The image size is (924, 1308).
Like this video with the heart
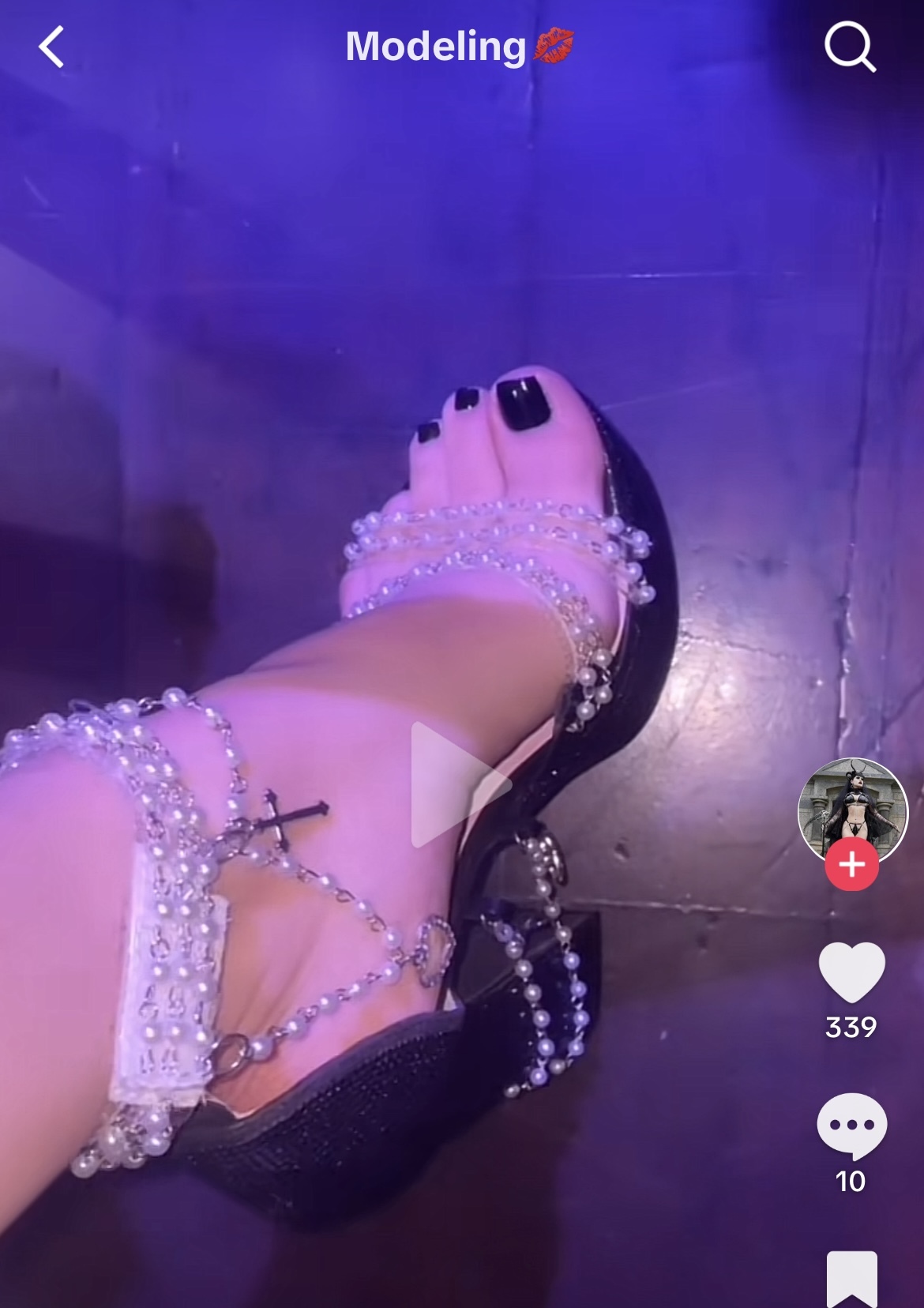[x=851, y=972]
